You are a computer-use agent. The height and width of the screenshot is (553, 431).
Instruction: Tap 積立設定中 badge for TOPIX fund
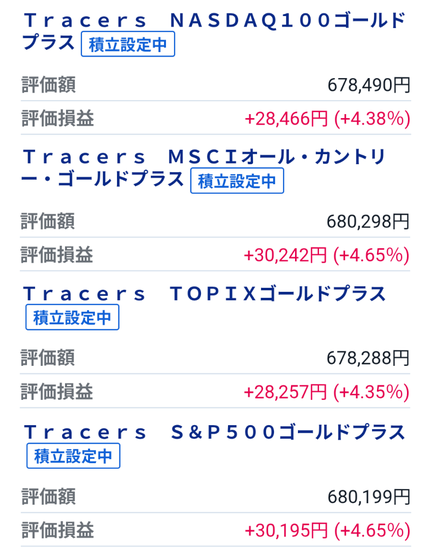[72, 317]
